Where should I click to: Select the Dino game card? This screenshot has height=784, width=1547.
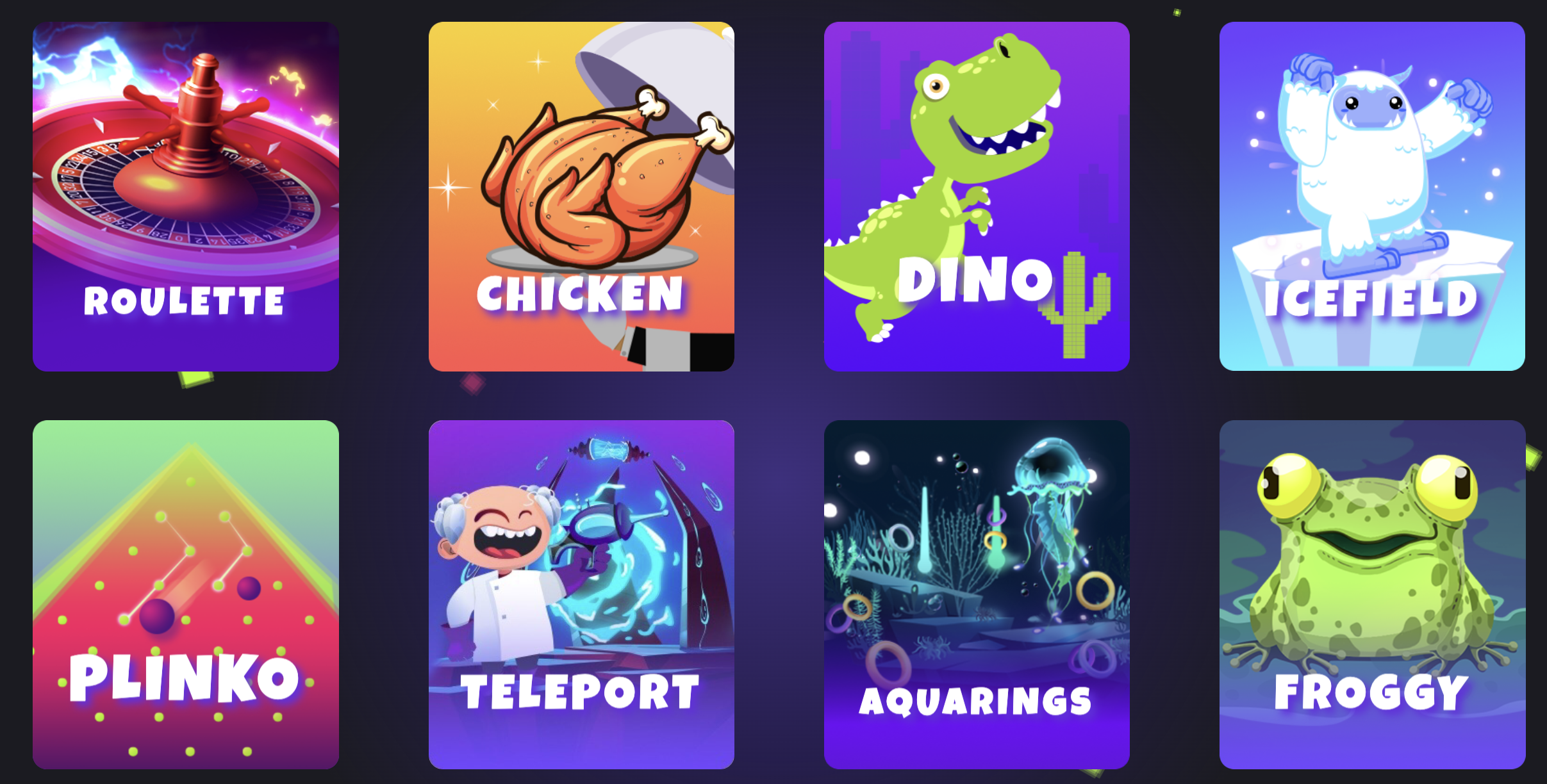[977, 196]
